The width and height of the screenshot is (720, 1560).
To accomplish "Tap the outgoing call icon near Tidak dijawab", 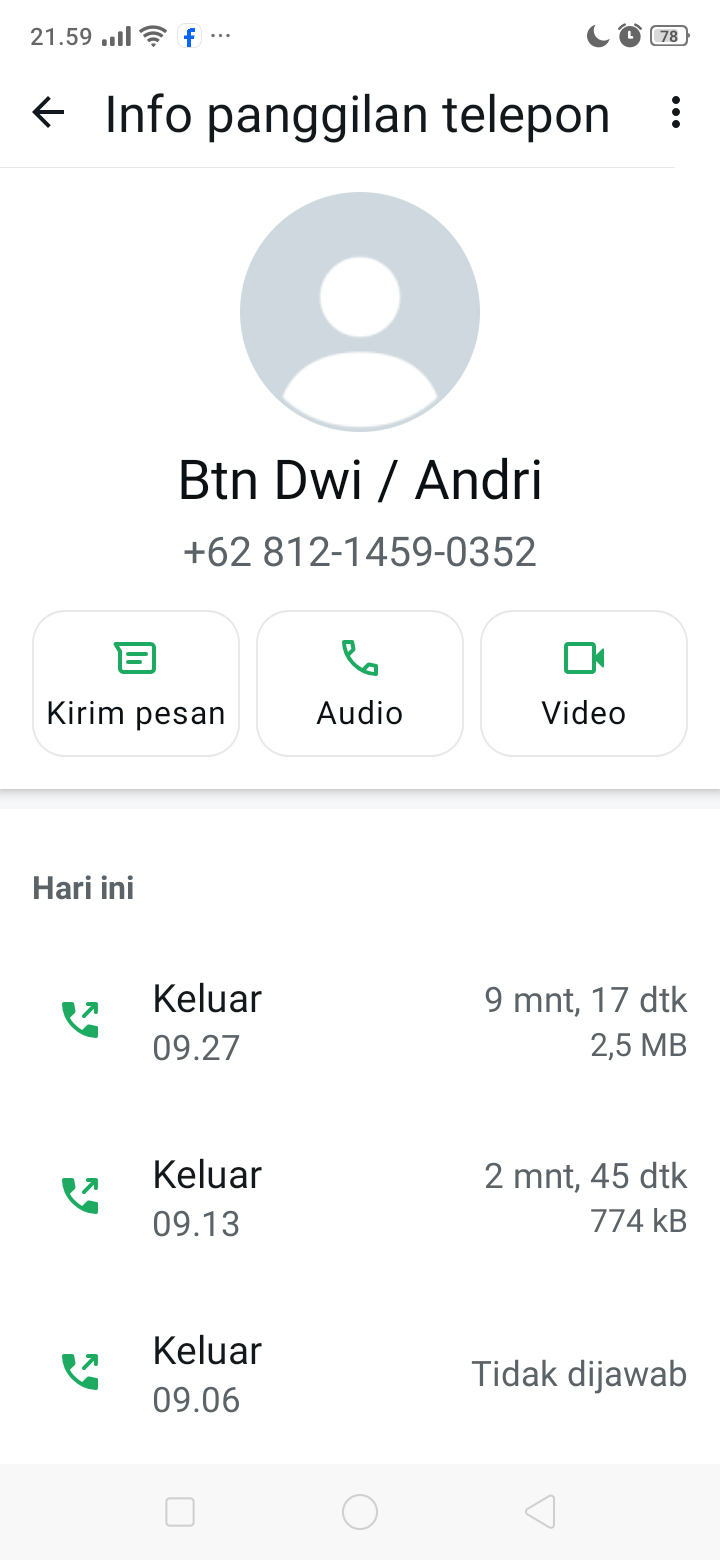I will point(80,1372).
